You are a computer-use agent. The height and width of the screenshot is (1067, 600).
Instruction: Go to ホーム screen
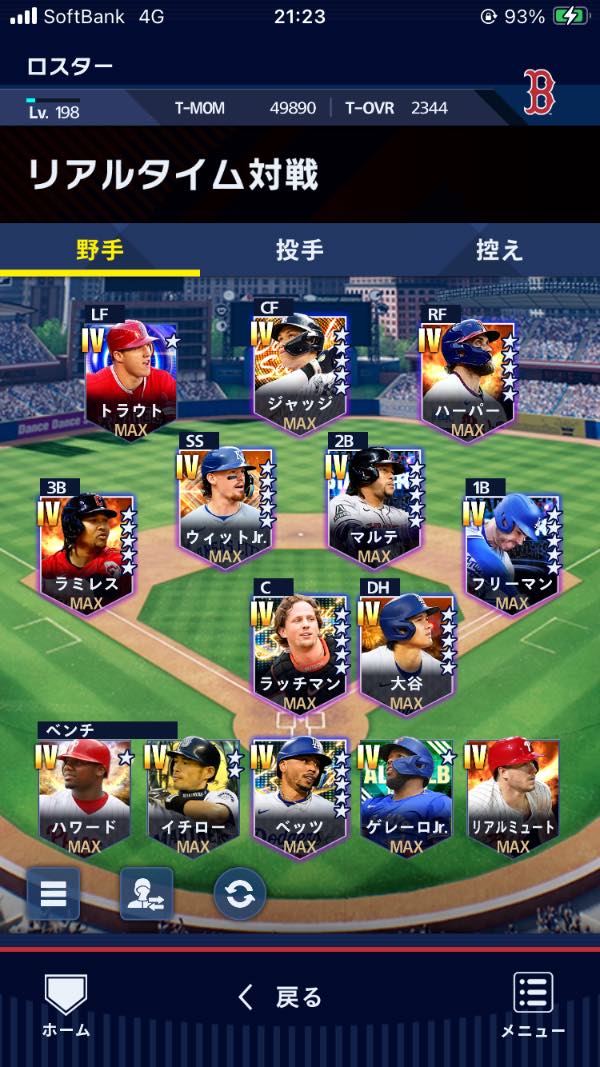click(x=66, y=1005)
